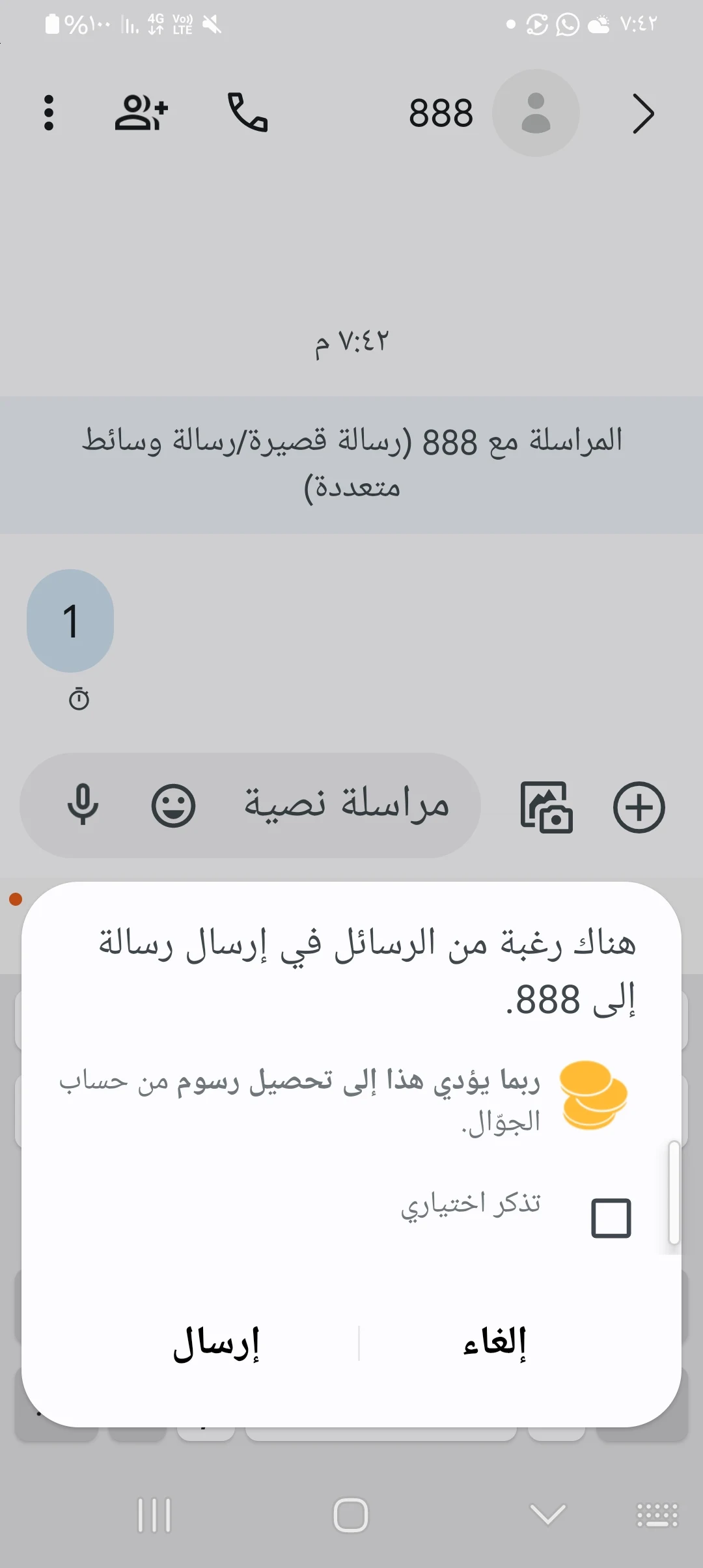703x1568 pixels.
Task: Tap the pending message bubble 1
Action: click(x=70, y=621)
